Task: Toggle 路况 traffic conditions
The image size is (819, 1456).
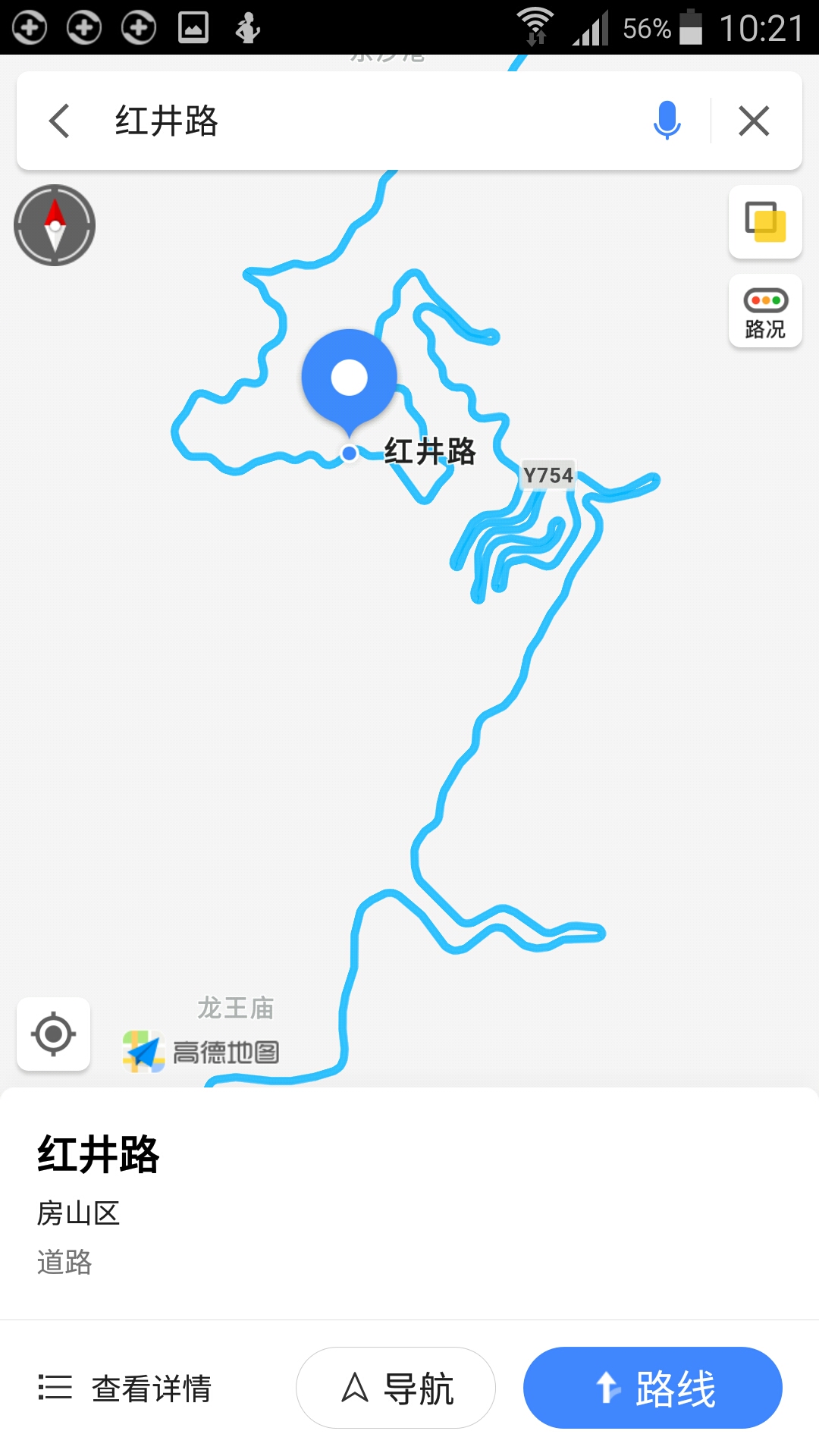Action: pyautogui.click(x=765, y=312)
